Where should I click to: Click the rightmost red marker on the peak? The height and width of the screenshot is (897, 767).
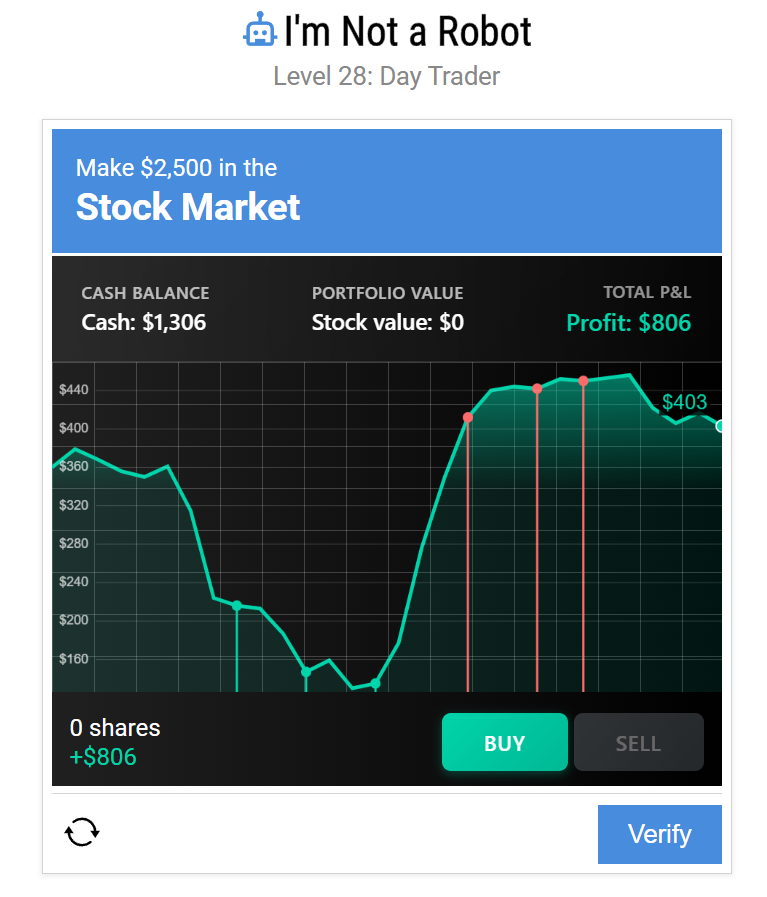[583, 380]
